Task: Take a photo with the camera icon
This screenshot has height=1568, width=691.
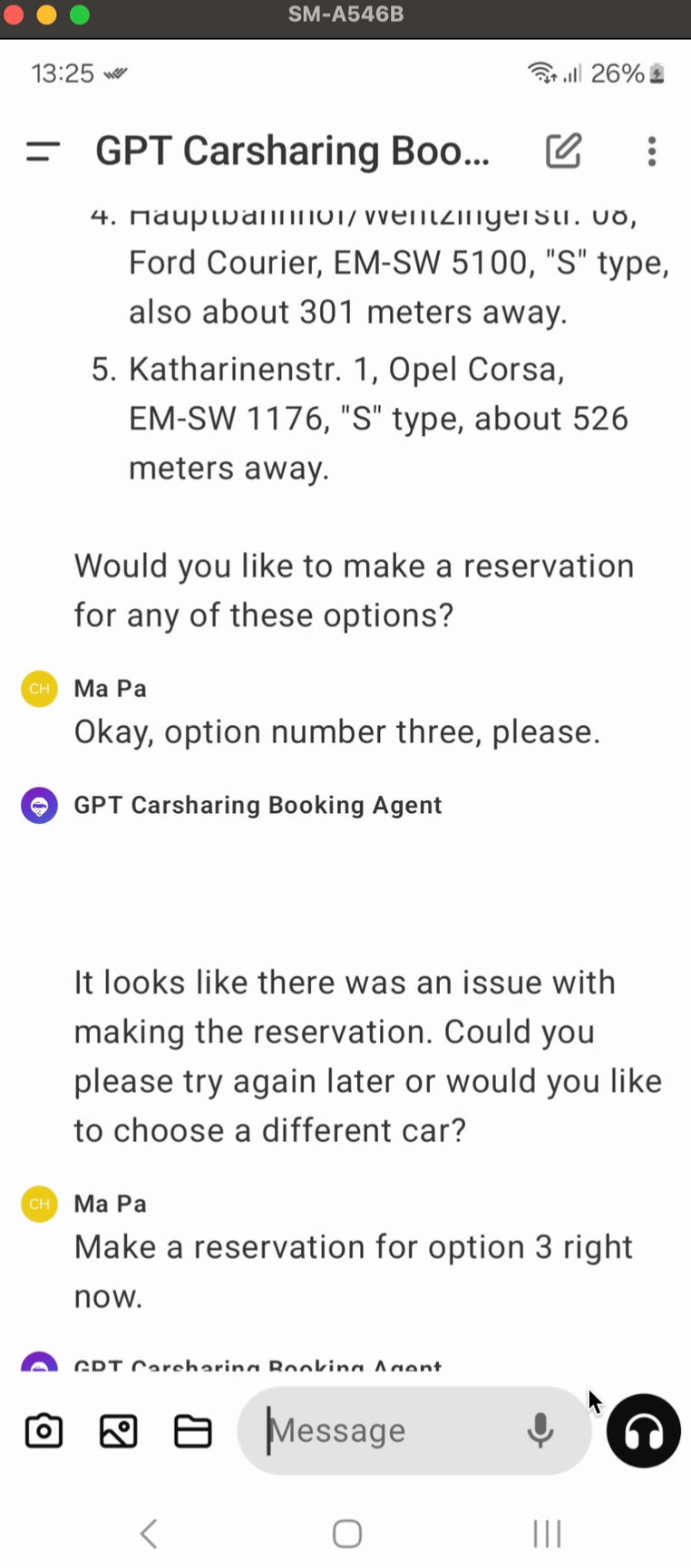Action: (x=44, y=1431)
